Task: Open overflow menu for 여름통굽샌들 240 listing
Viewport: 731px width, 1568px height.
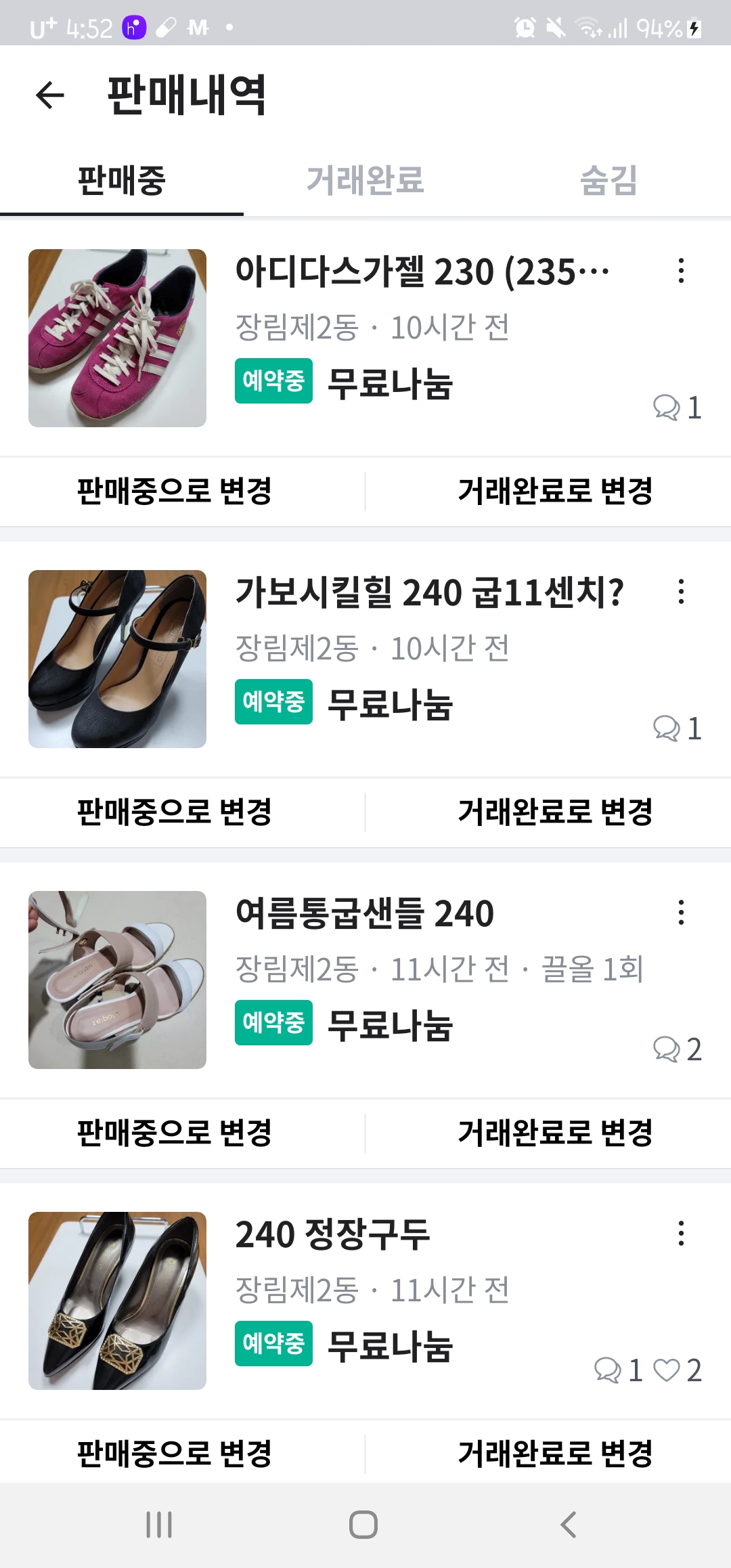Action: click(681, 913)
